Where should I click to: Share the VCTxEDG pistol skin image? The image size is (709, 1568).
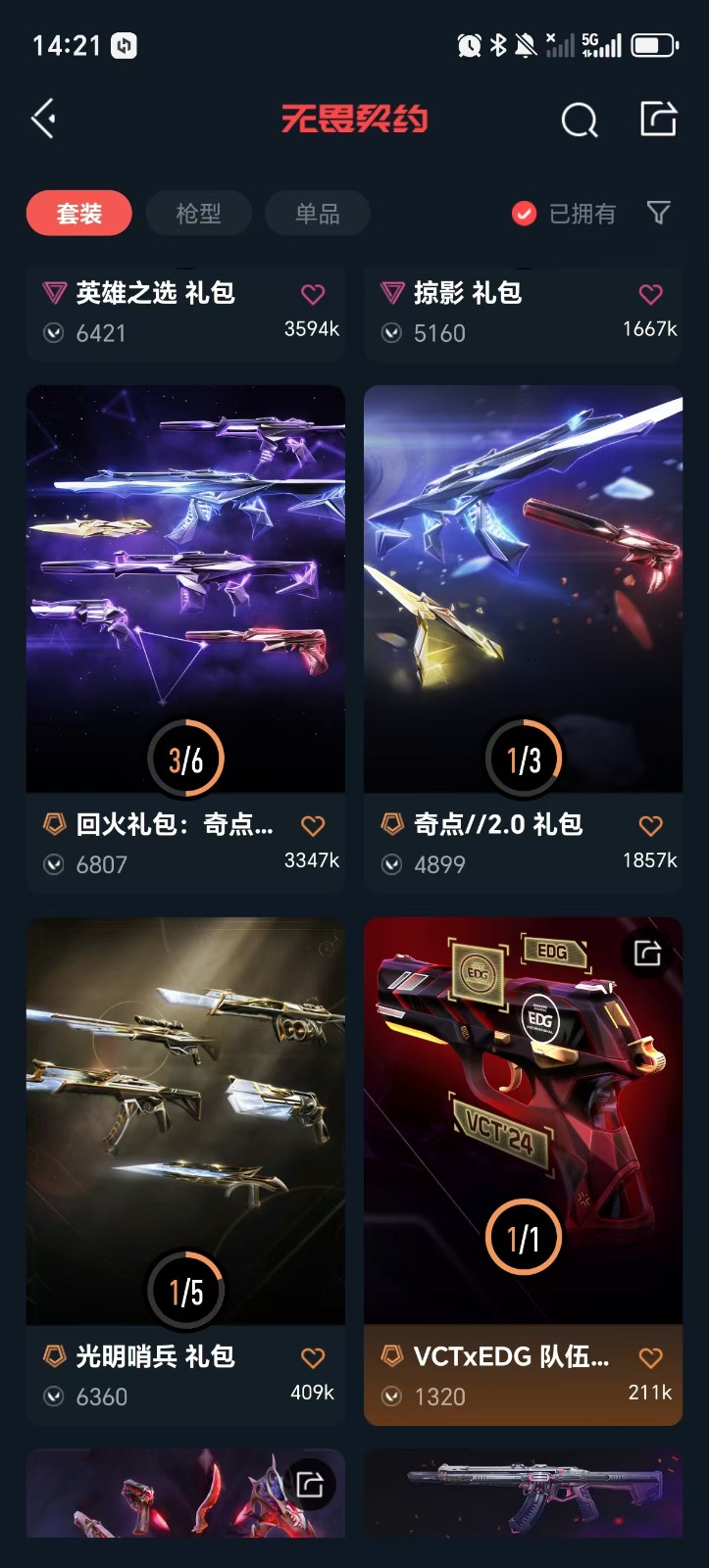coord(647,953)
